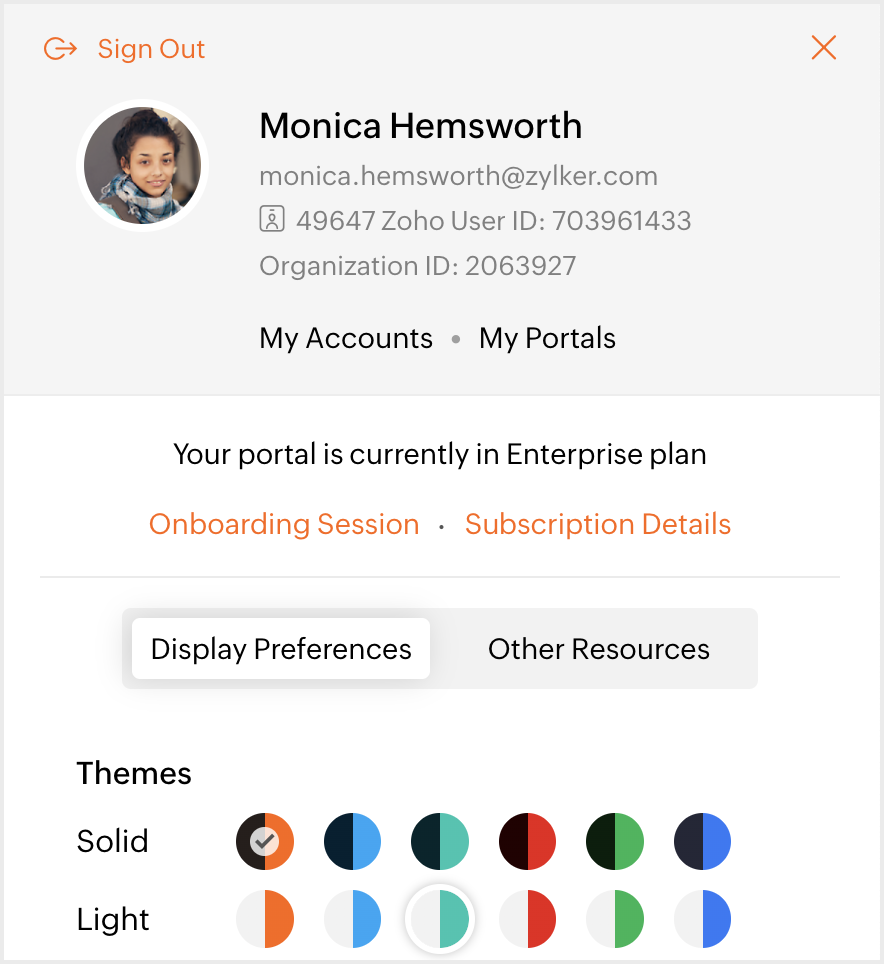Open My Portals

[x=547, y=338]
